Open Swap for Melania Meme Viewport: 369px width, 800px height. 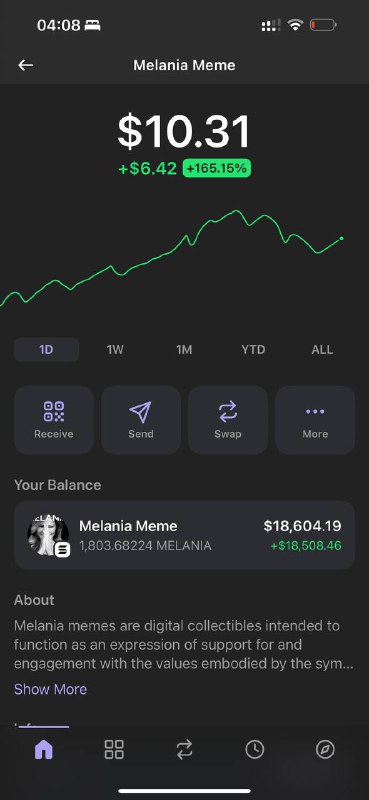(228, 420)
